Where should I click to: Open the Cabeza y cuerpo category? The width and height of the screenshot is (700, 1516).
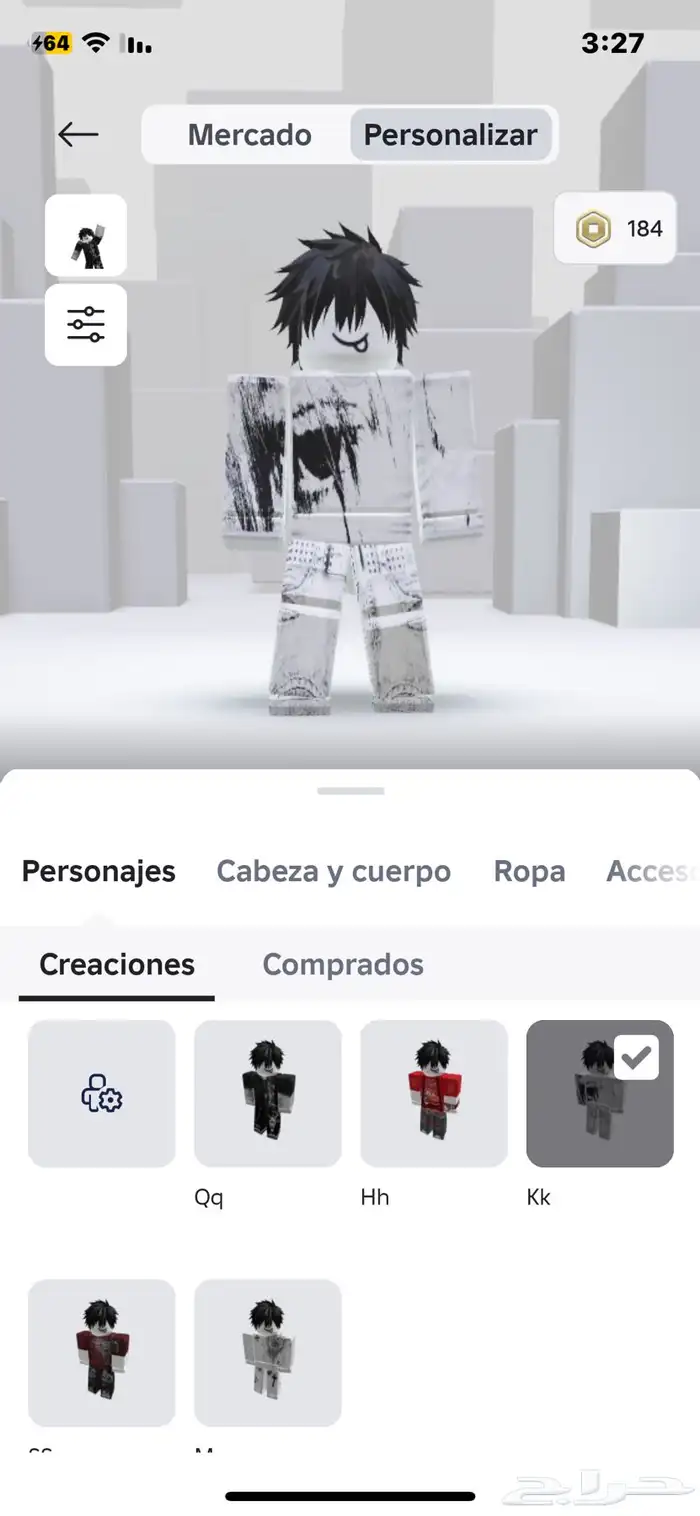tap(333, 871)
